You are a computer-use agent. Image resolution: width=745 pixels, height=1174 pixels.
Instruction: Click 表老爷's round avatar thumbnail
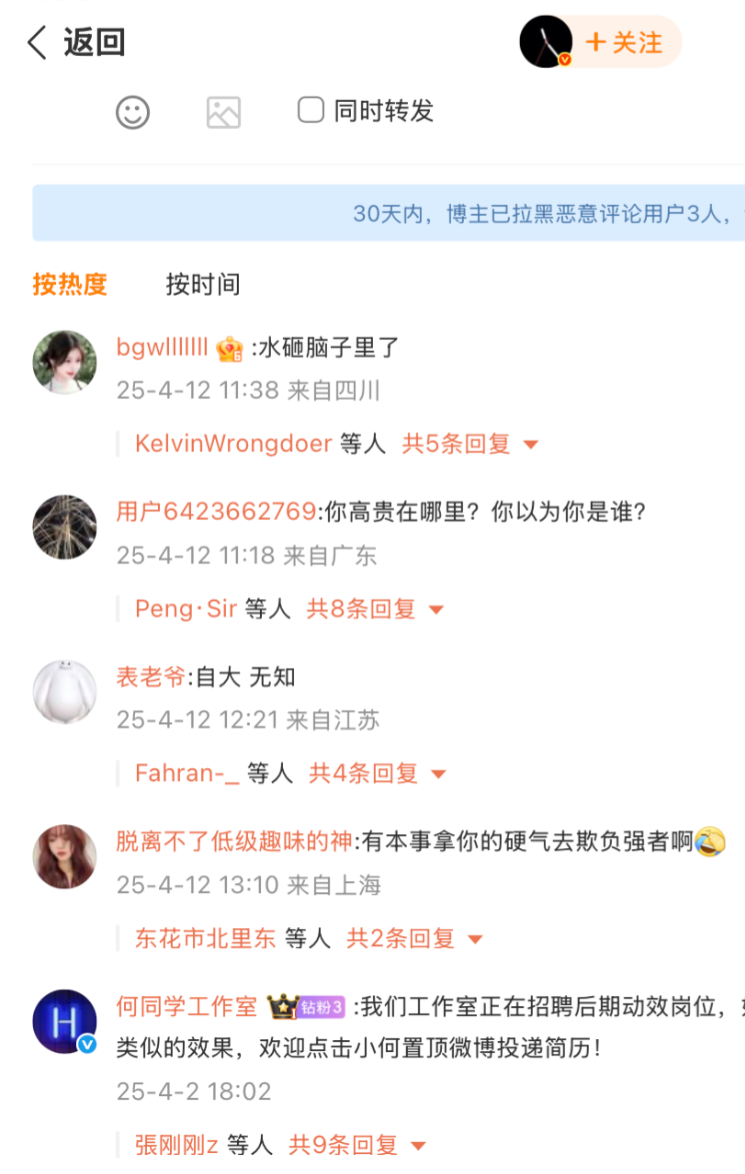click(x=64, y=692)
